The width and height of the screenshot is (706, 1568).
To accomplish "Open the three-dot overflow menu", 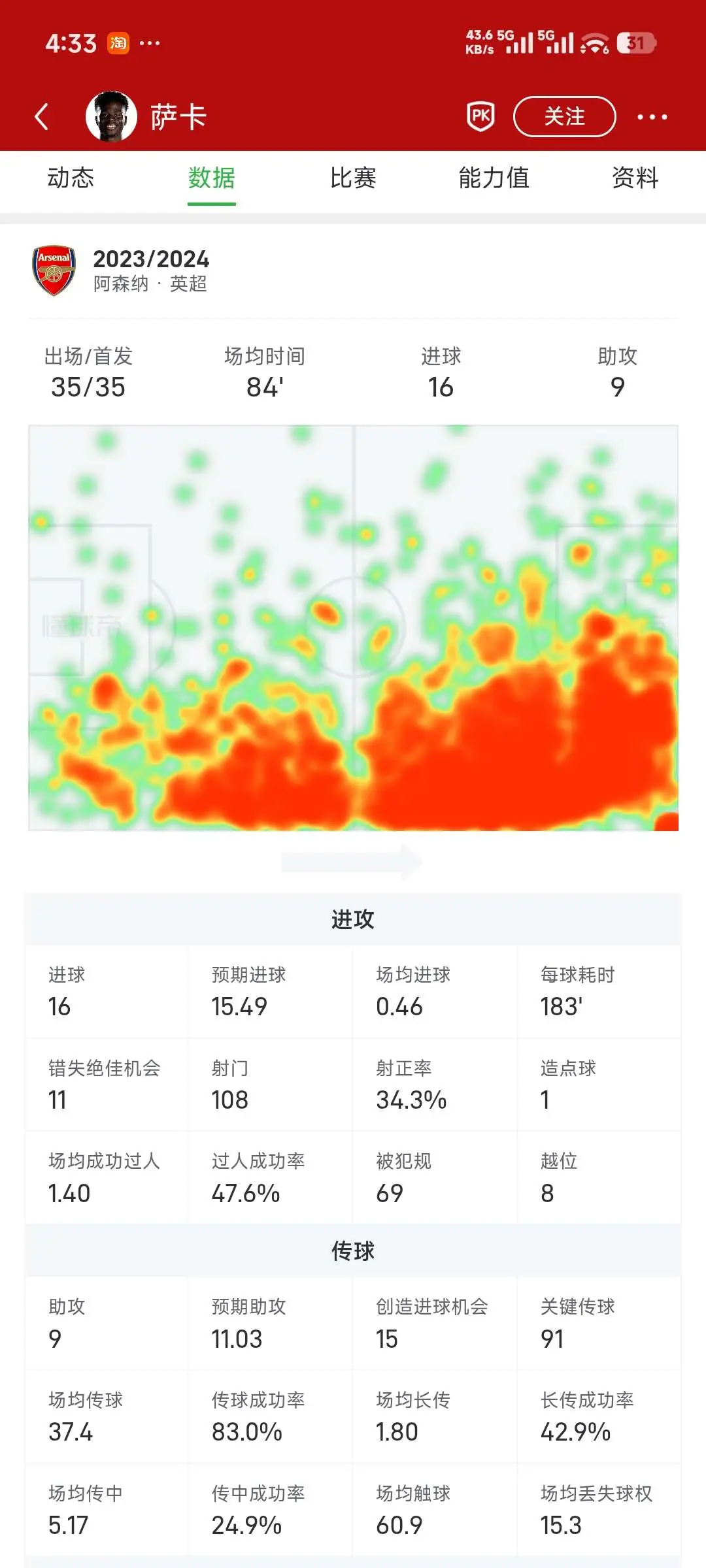I will pos(652,117).
